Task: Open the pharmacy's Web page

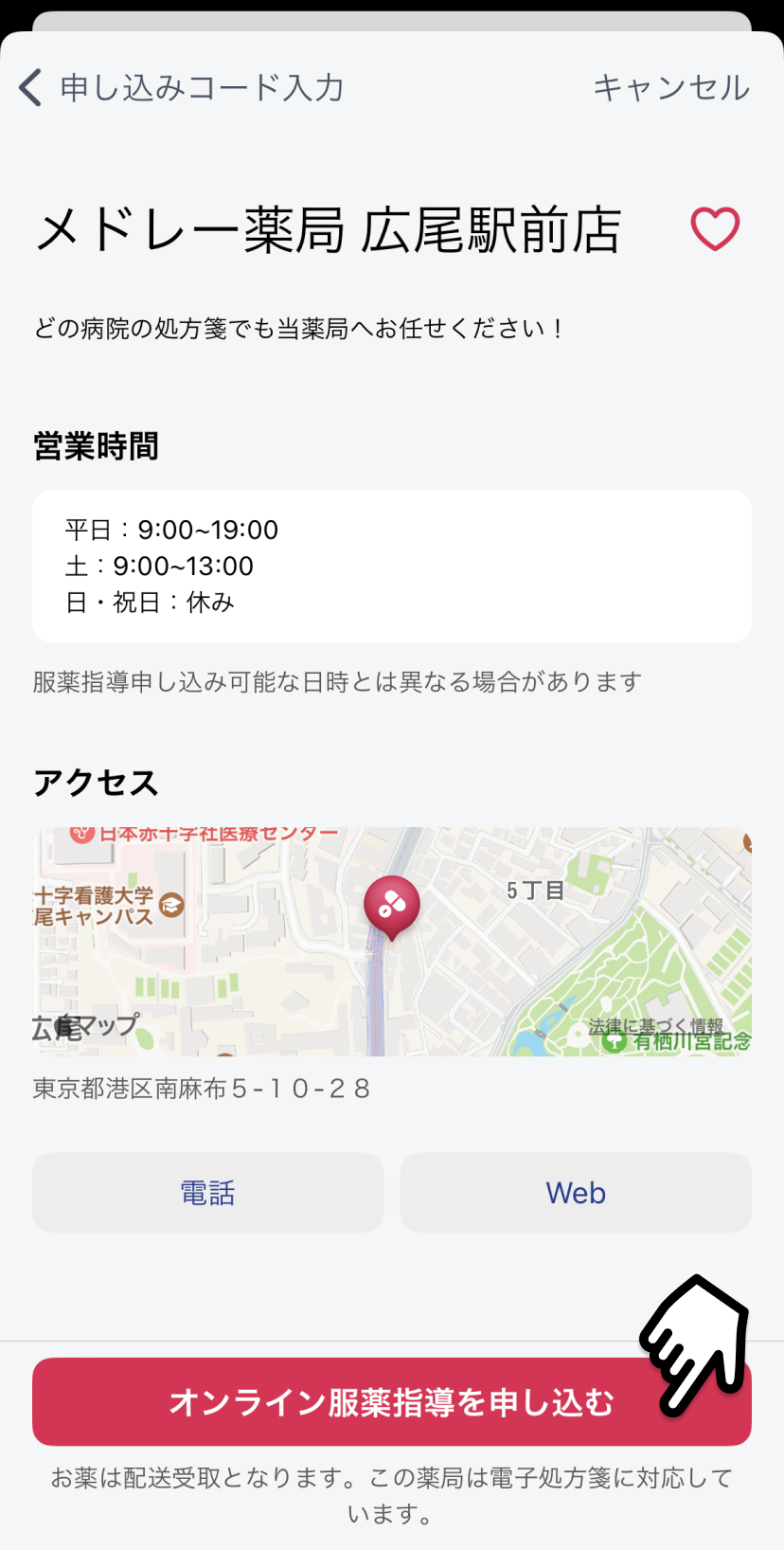Action: (x=576, y=1193)
